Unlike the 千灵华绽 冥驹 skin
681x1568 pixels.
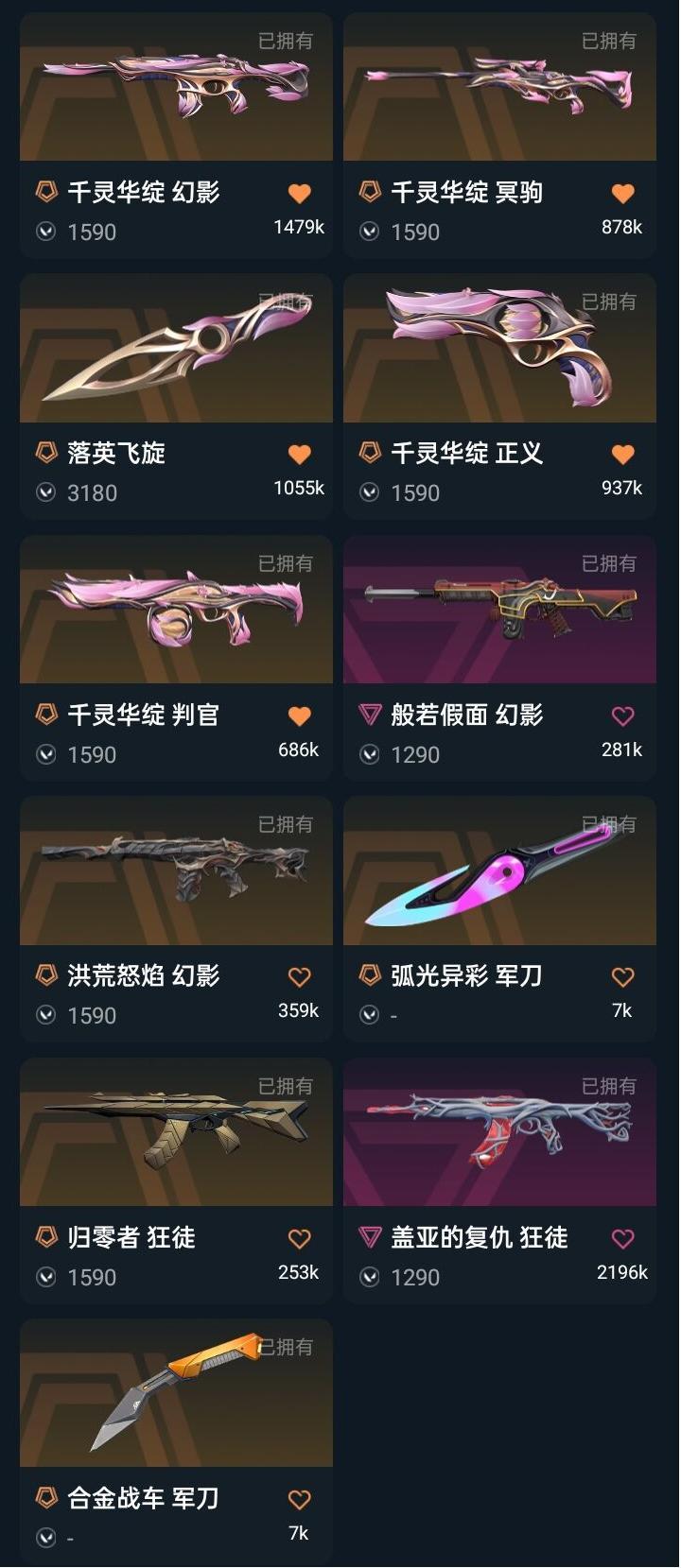(622, 194)
